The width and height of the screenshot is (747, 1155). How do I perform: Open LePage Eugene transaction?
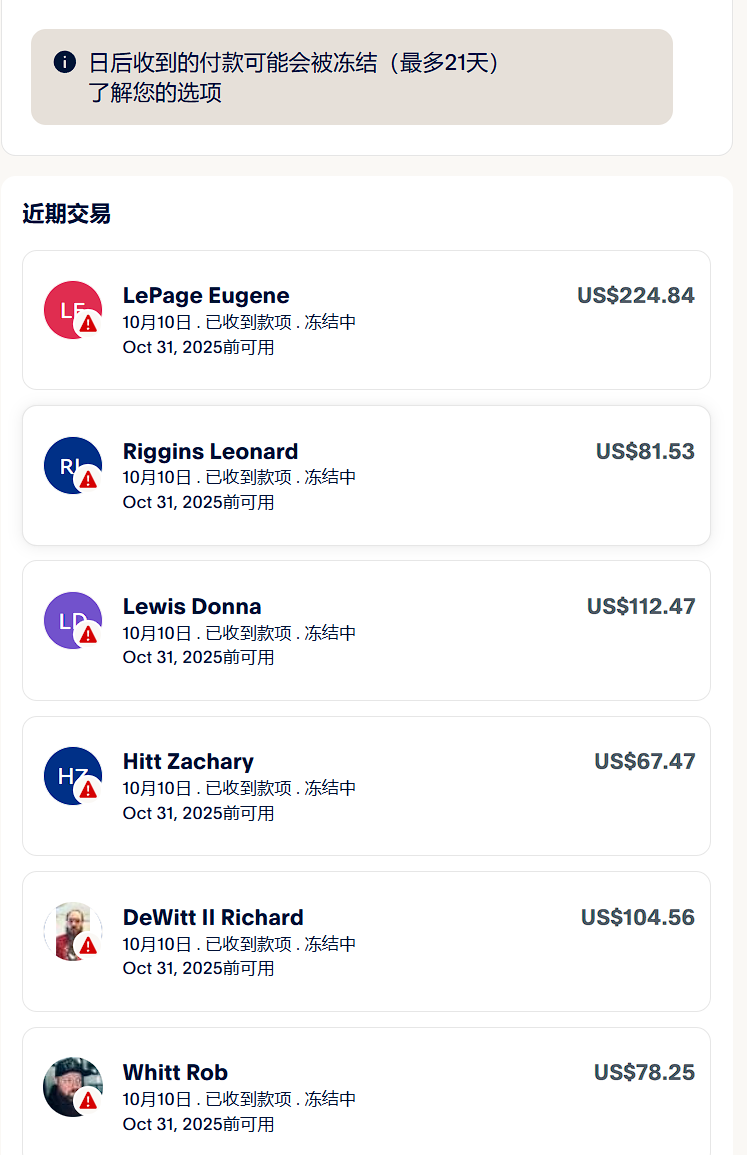tap(366, 320)
